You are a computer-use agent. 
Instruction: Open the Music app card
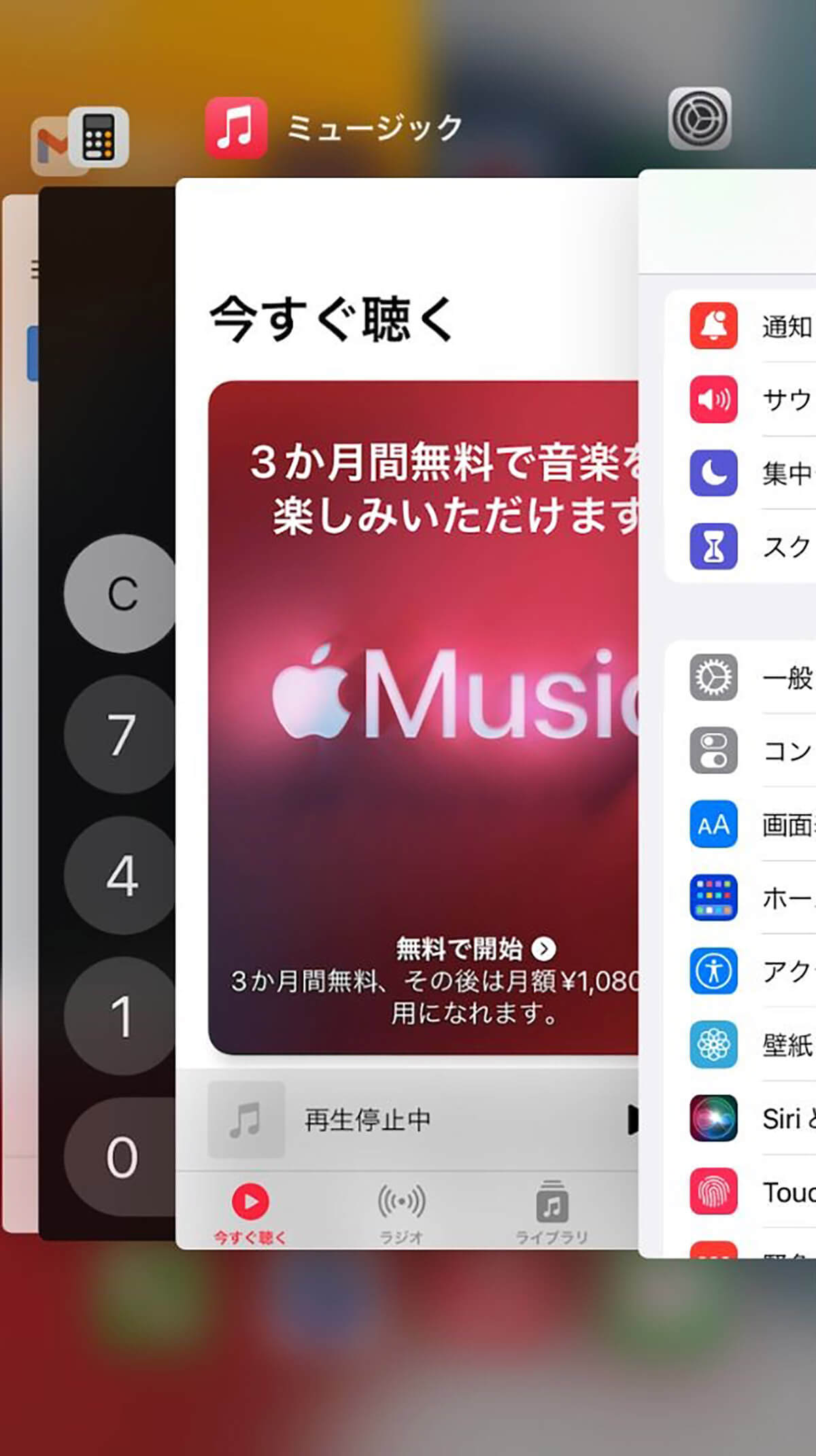click(408, 680)
